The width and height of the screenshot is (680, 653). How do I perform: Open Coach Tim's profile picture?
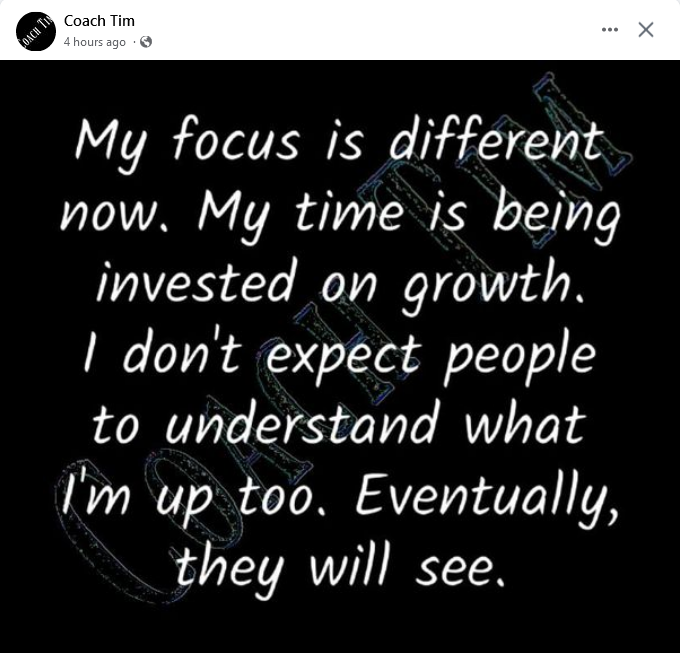(35, 31)
